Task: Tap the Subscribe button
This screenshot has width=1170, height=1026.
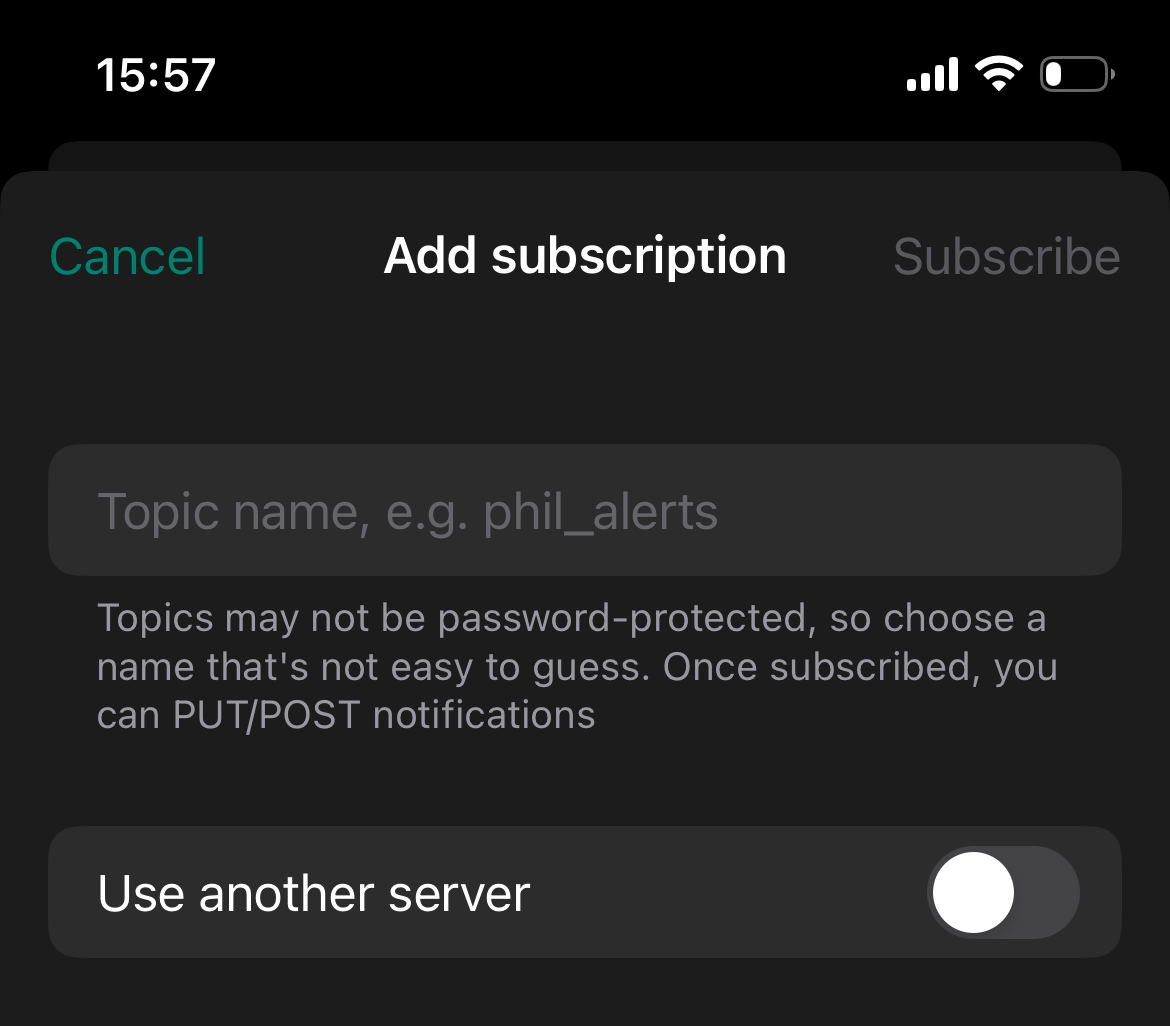Action: pyautogui.click(x=1006, y=257)
